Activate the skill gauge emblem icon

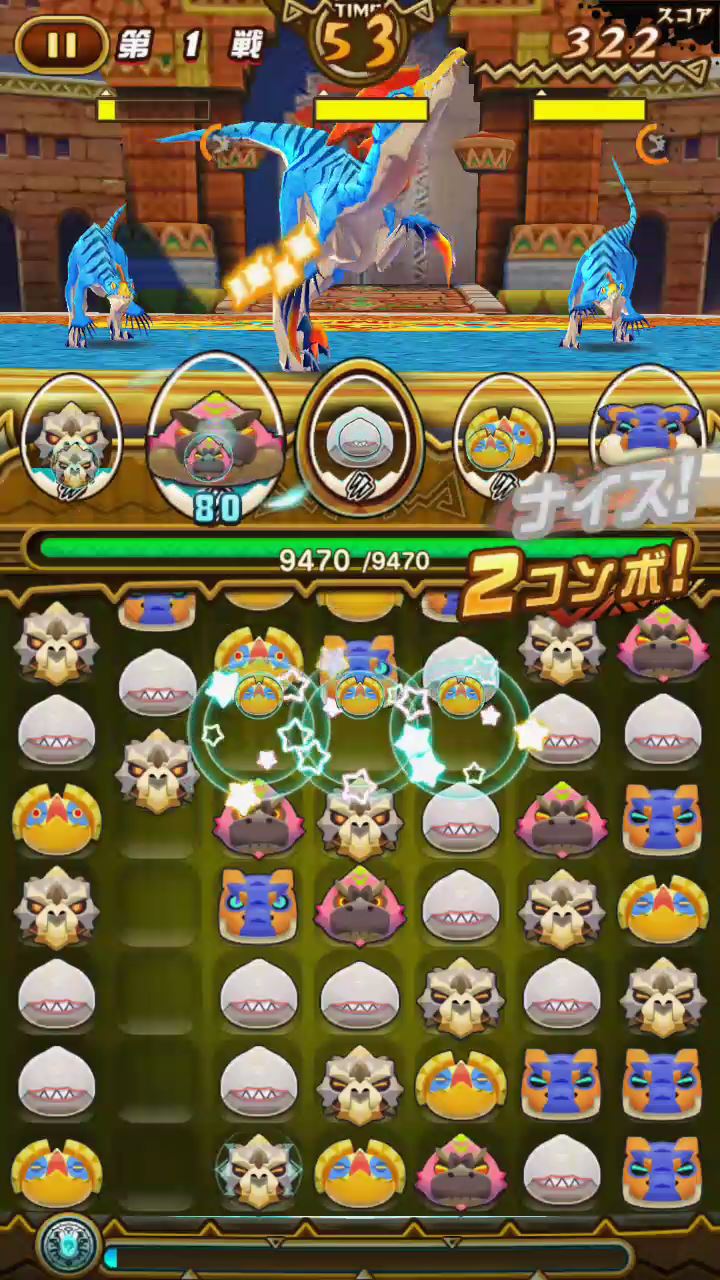68,1246
